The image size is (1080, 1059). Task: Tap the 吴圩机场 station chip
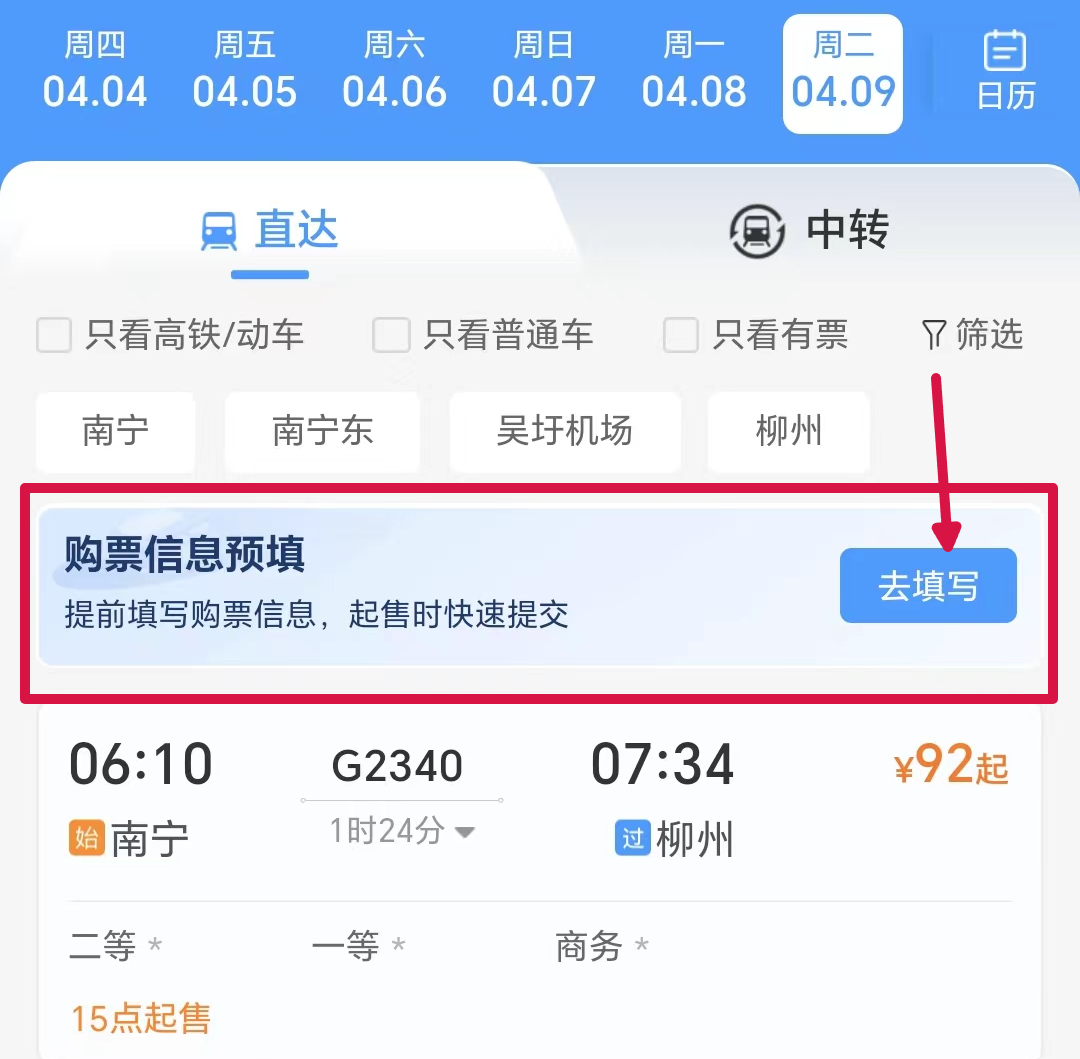(565, 431)
